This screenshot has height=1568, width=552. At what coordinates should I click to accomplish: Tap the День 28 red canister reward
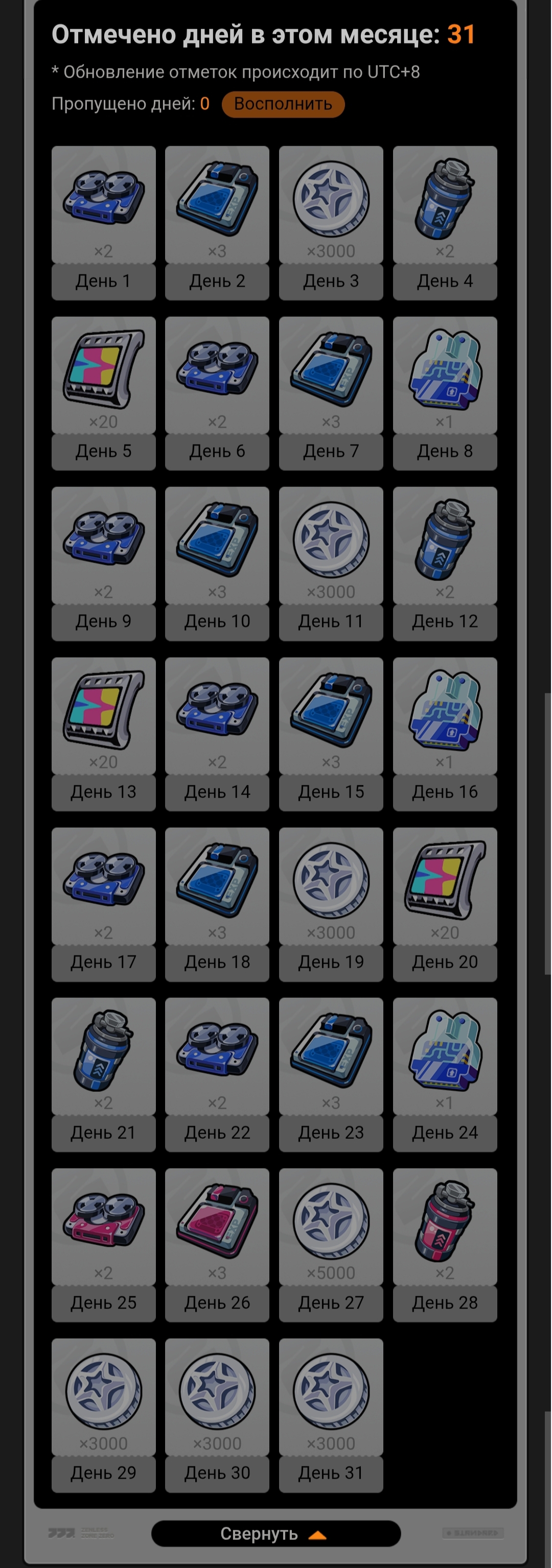coord(444,1244)
